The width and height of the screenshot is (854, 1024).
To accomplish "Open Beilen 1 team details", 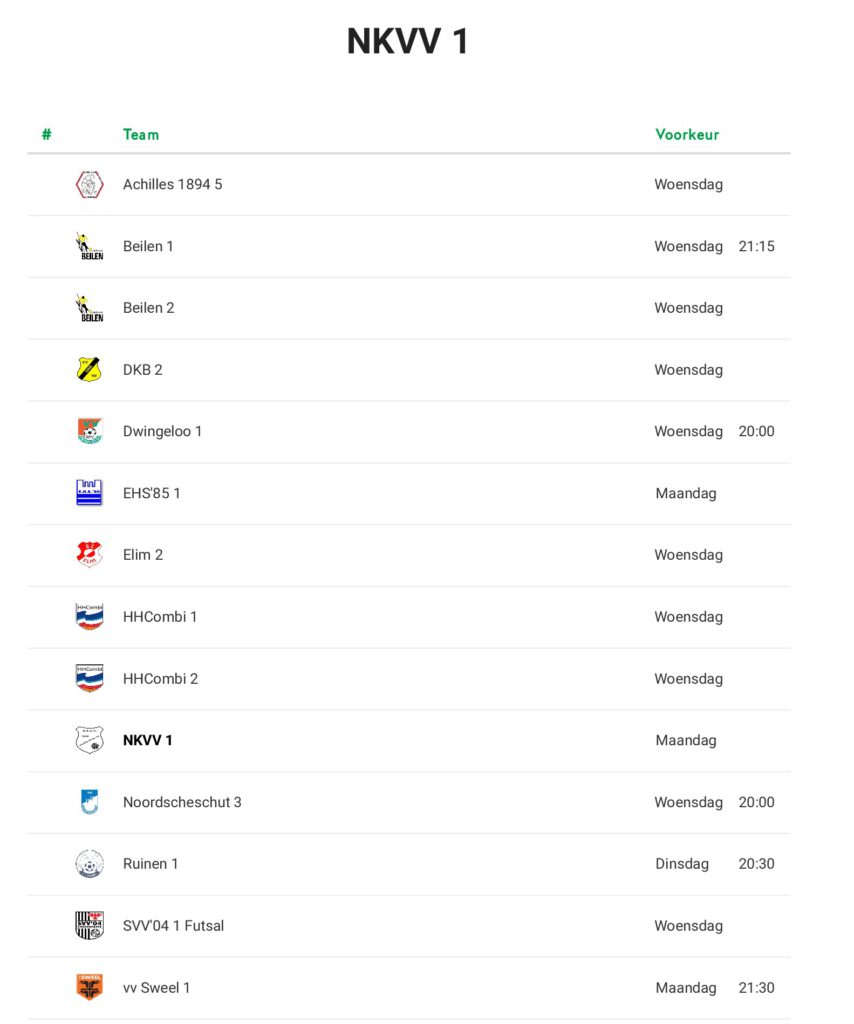I will (148, 247).
